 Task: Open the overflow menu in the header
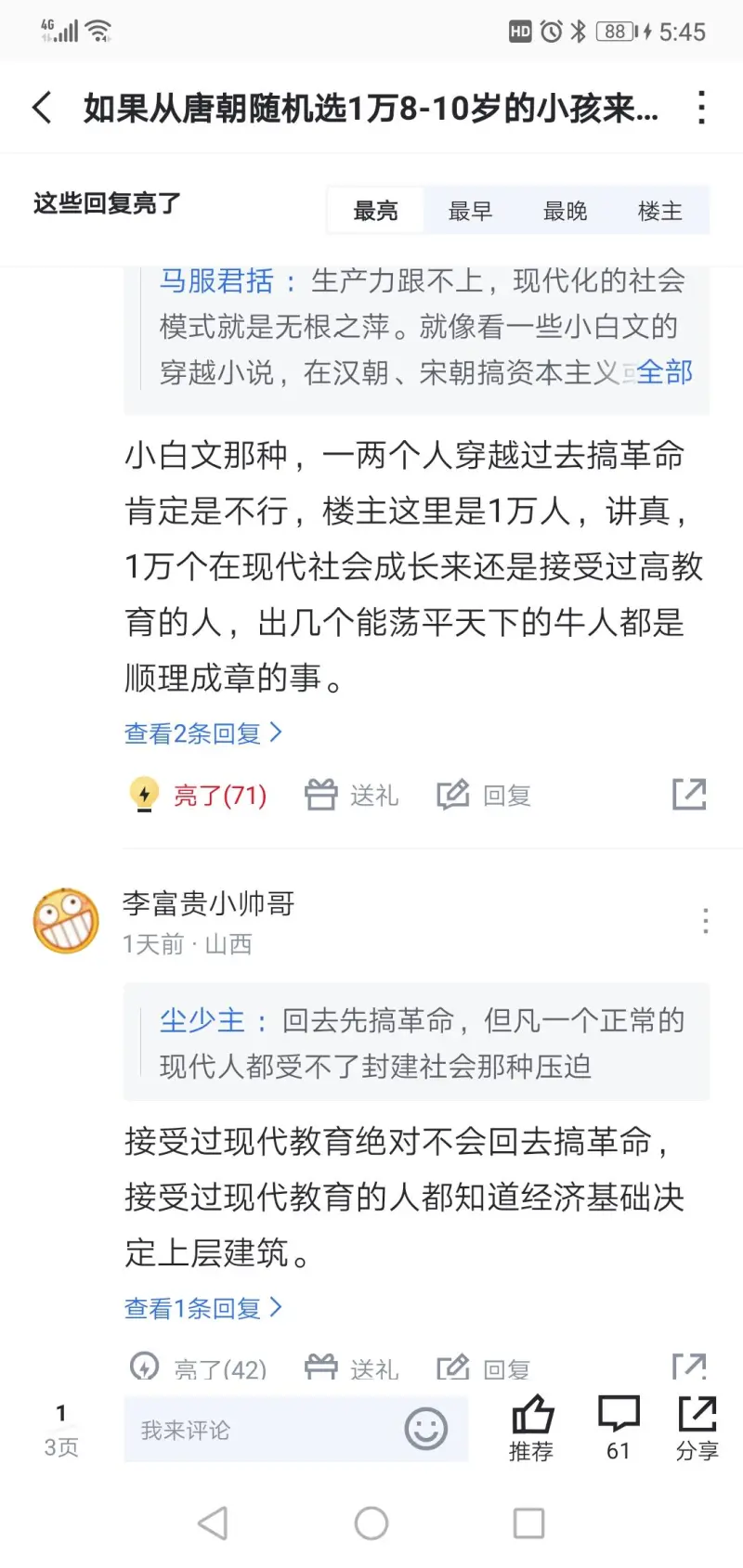click(701, 108)
